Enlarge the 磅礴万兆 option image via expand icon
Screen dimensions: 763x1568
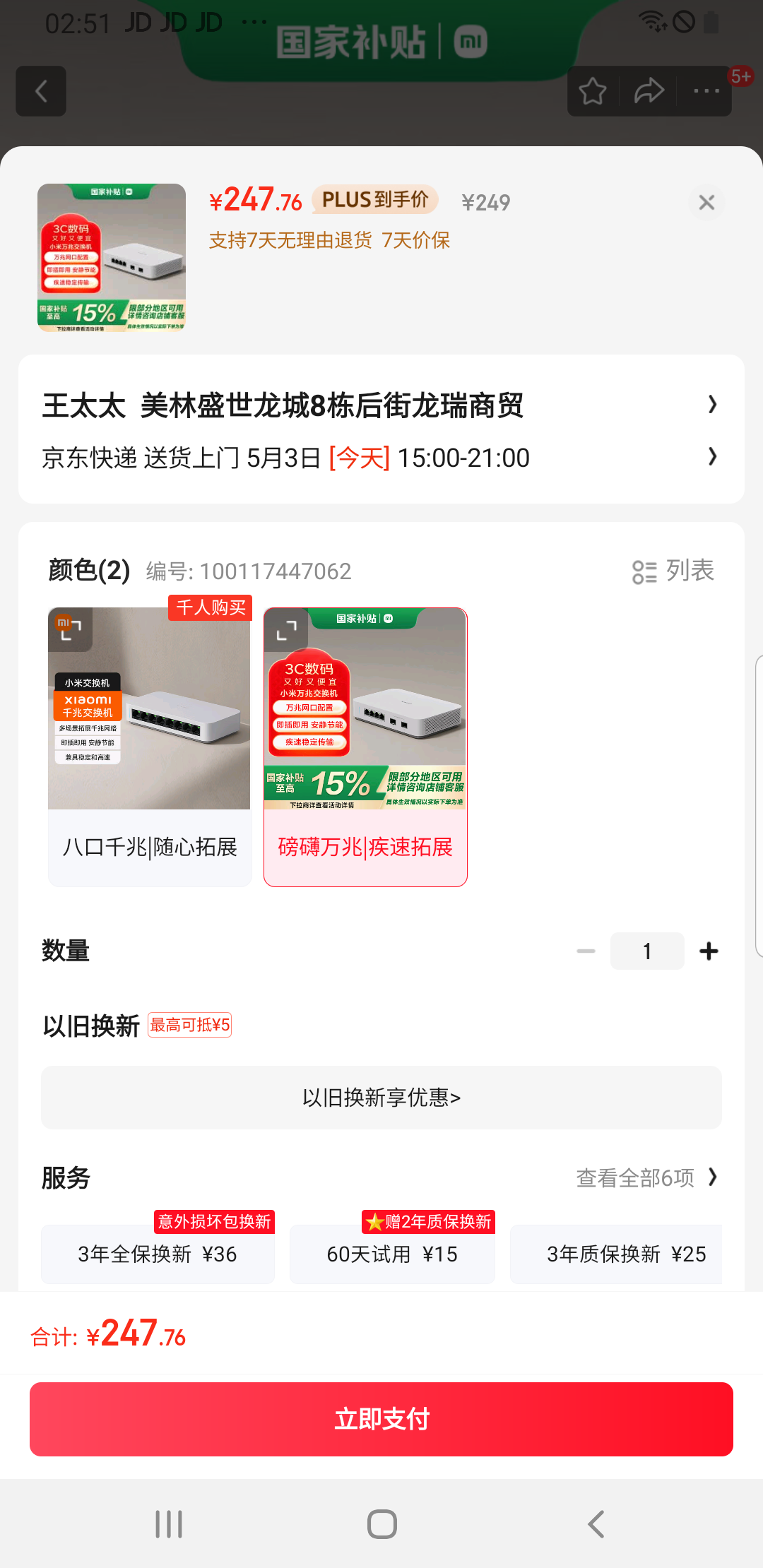click(286, 630)
